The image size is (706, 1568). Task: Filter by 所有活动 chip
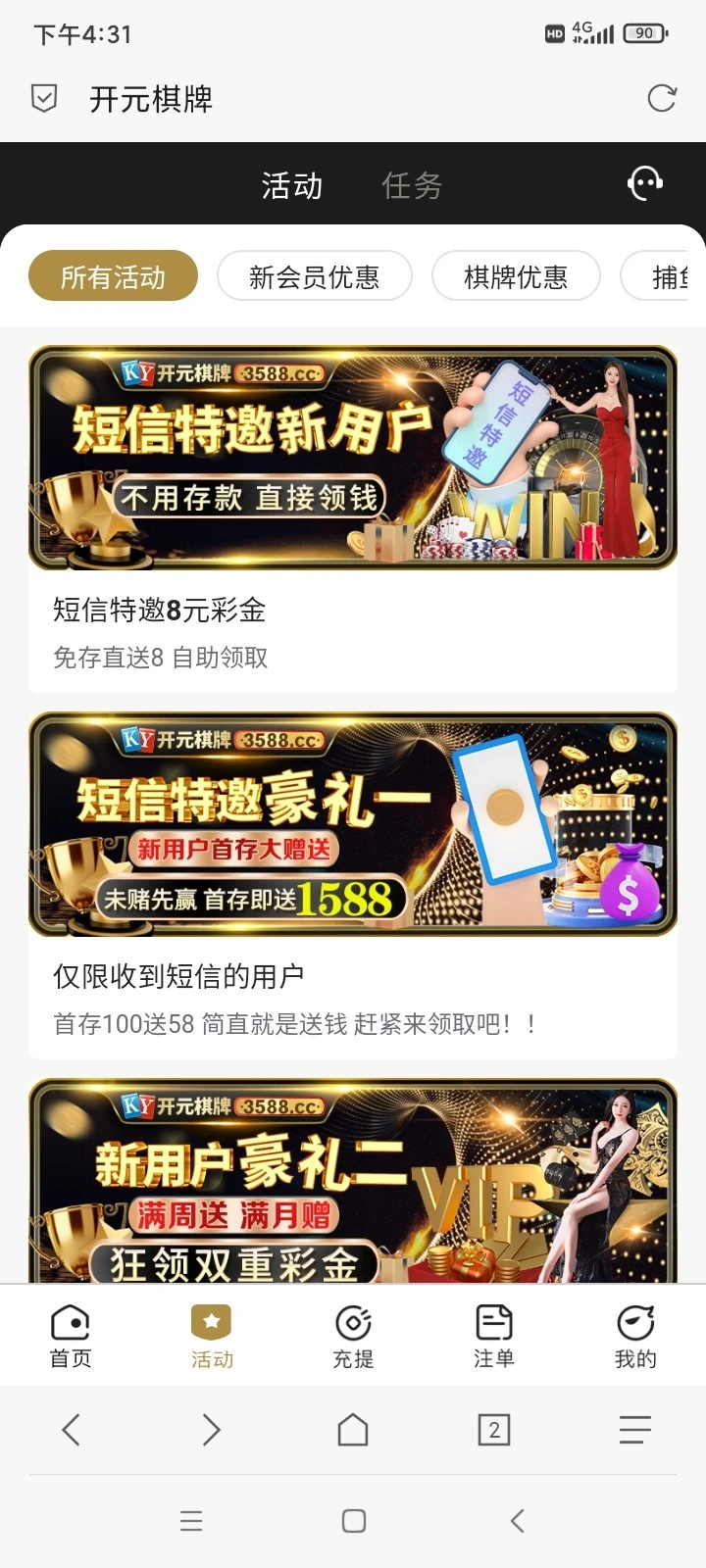[113, 277]
